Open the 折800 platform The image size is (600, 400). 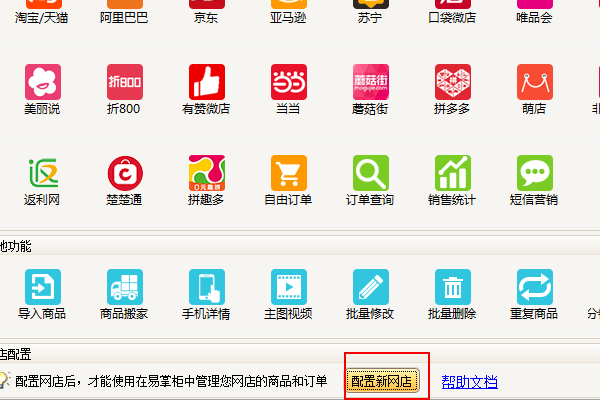[x=125, y=82]
